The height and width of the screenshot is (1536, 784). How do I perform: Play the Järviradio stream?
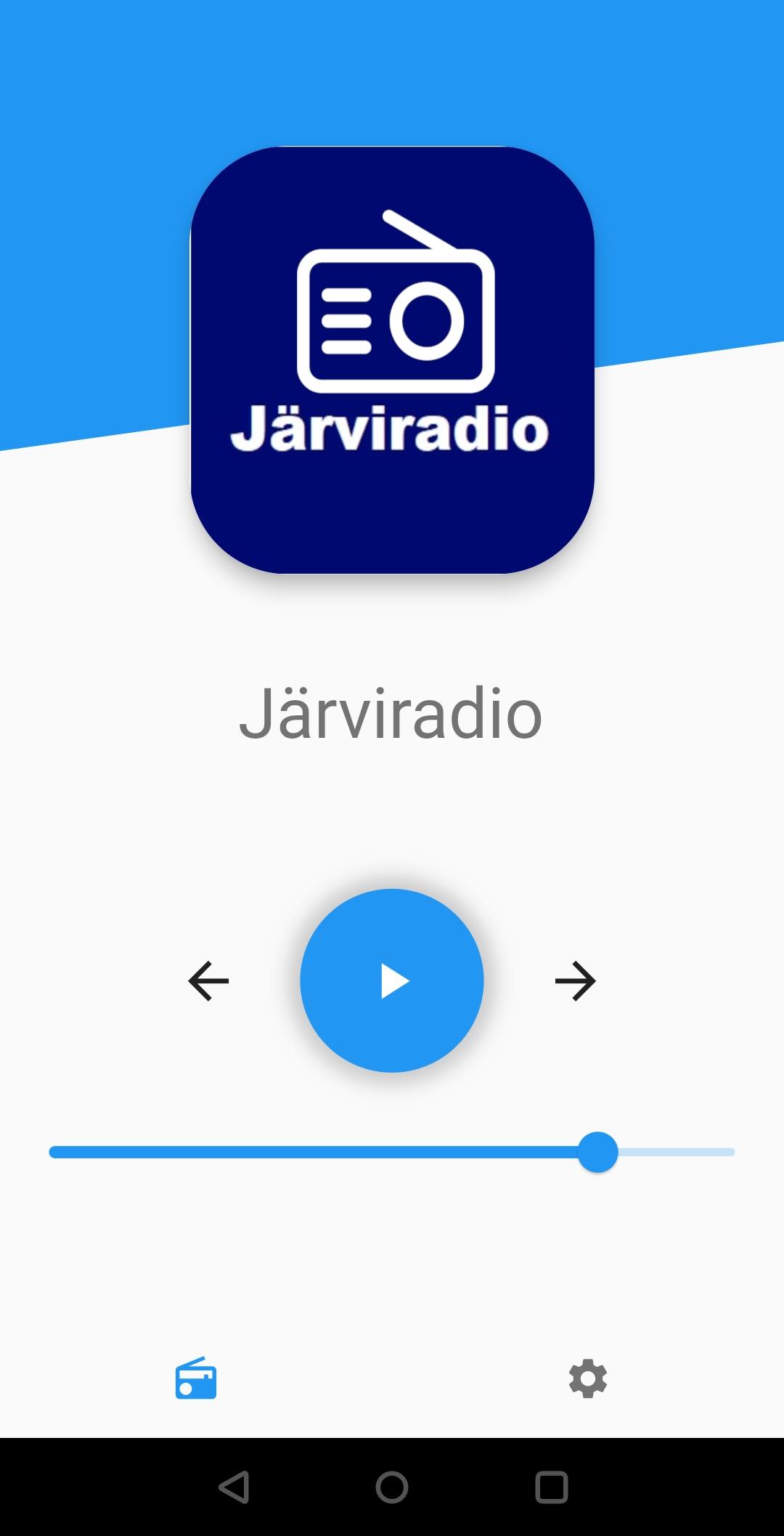tap(392, 980)
